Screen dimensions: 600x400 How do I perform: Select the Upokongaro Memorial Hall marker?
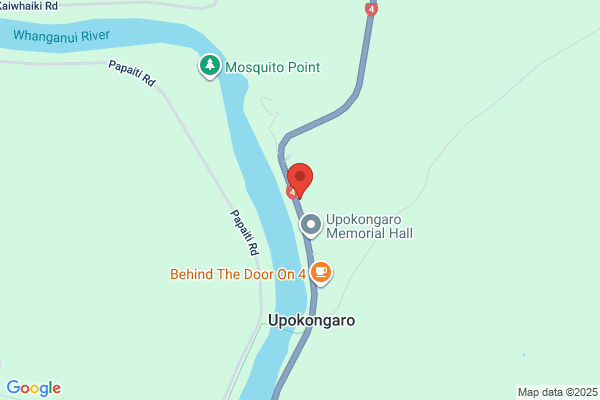(311, 224)
